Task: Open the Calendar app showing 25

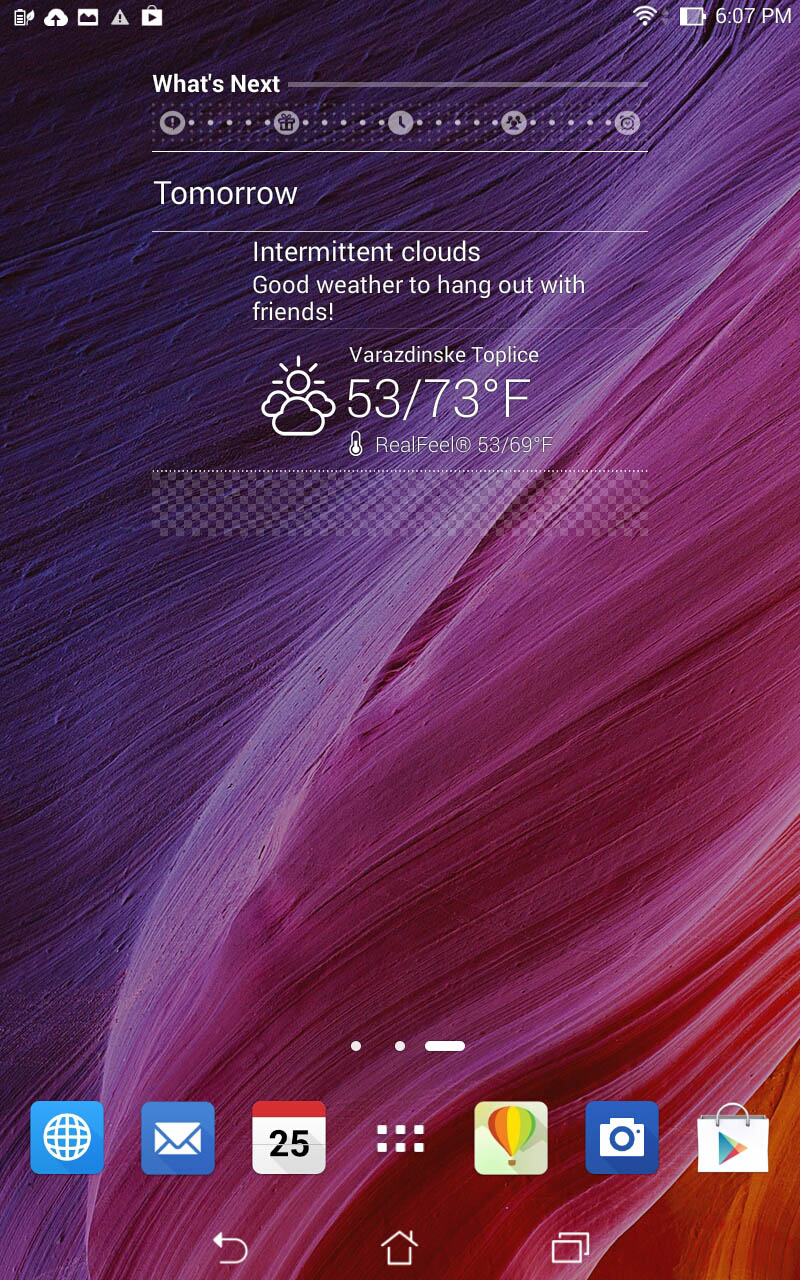Action: pos(289,1137)
